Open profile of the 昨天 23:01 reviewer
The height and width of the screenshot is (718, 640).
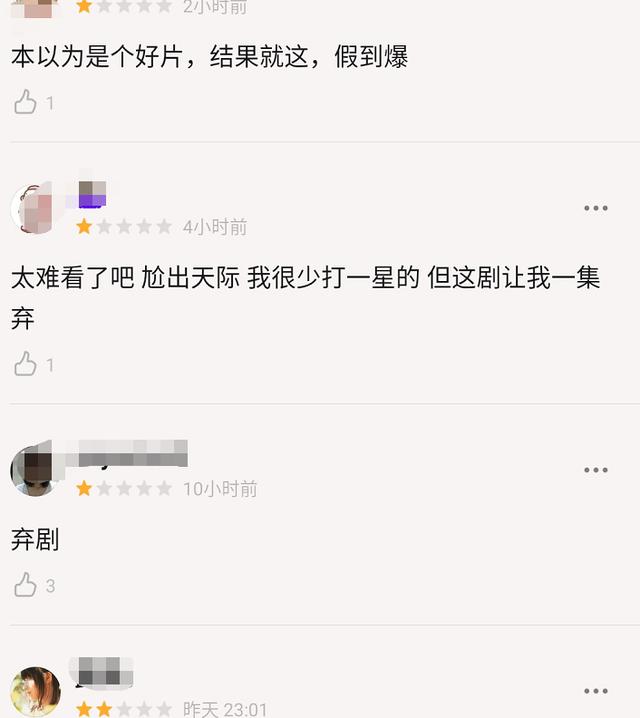[x=35, y=692]
